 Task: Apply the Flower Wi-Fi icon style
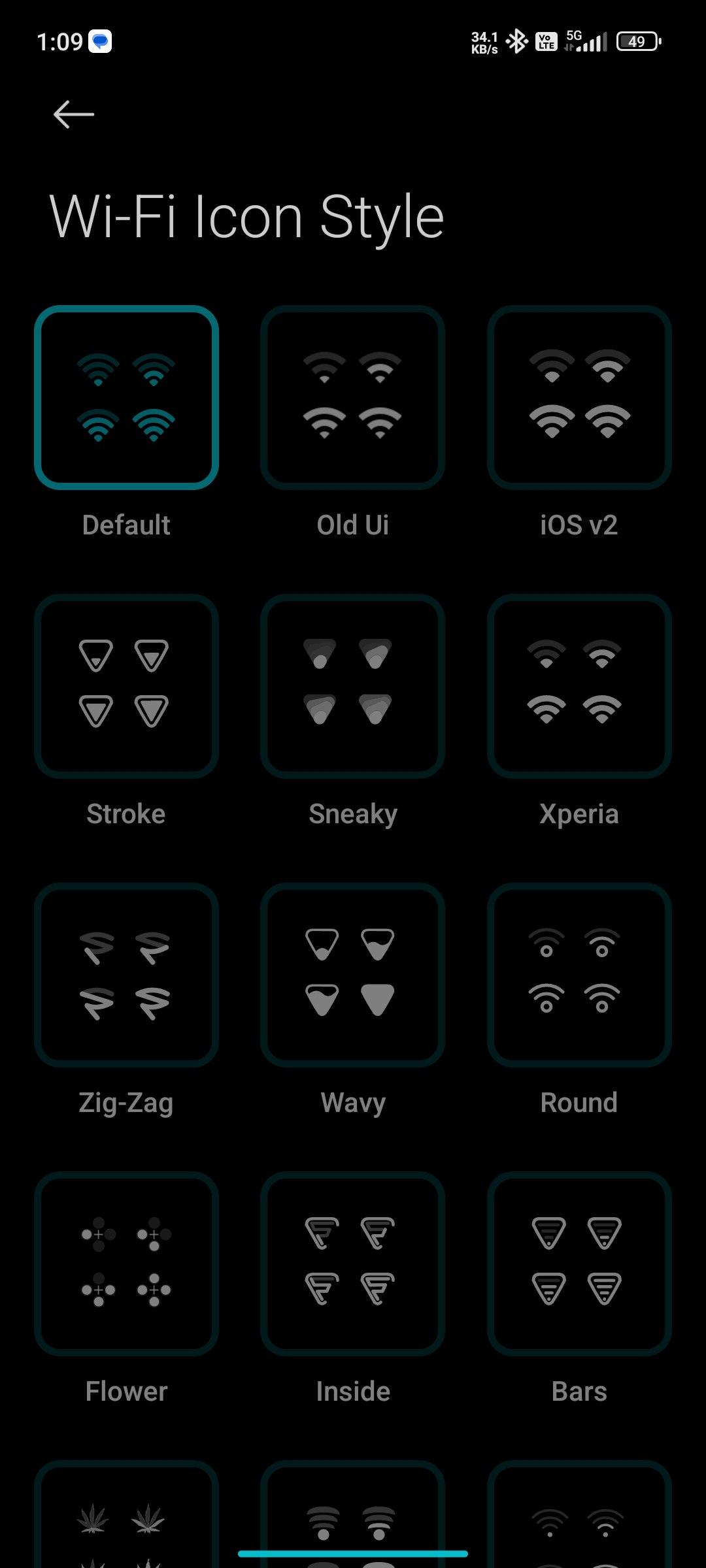point(126,1264)
